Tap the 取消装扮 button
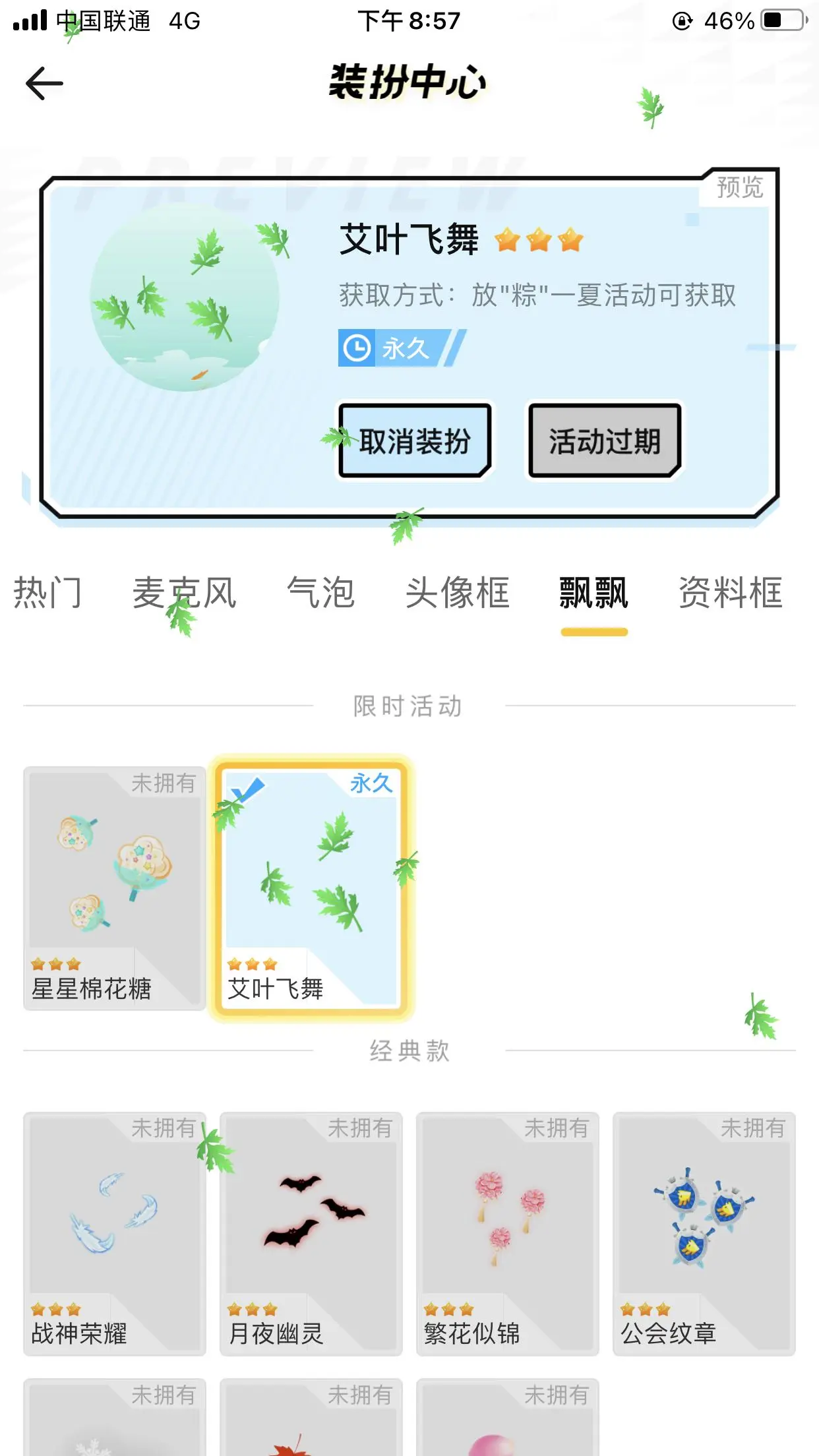This screenshot has height=1456, width=819. click(415, 440)
